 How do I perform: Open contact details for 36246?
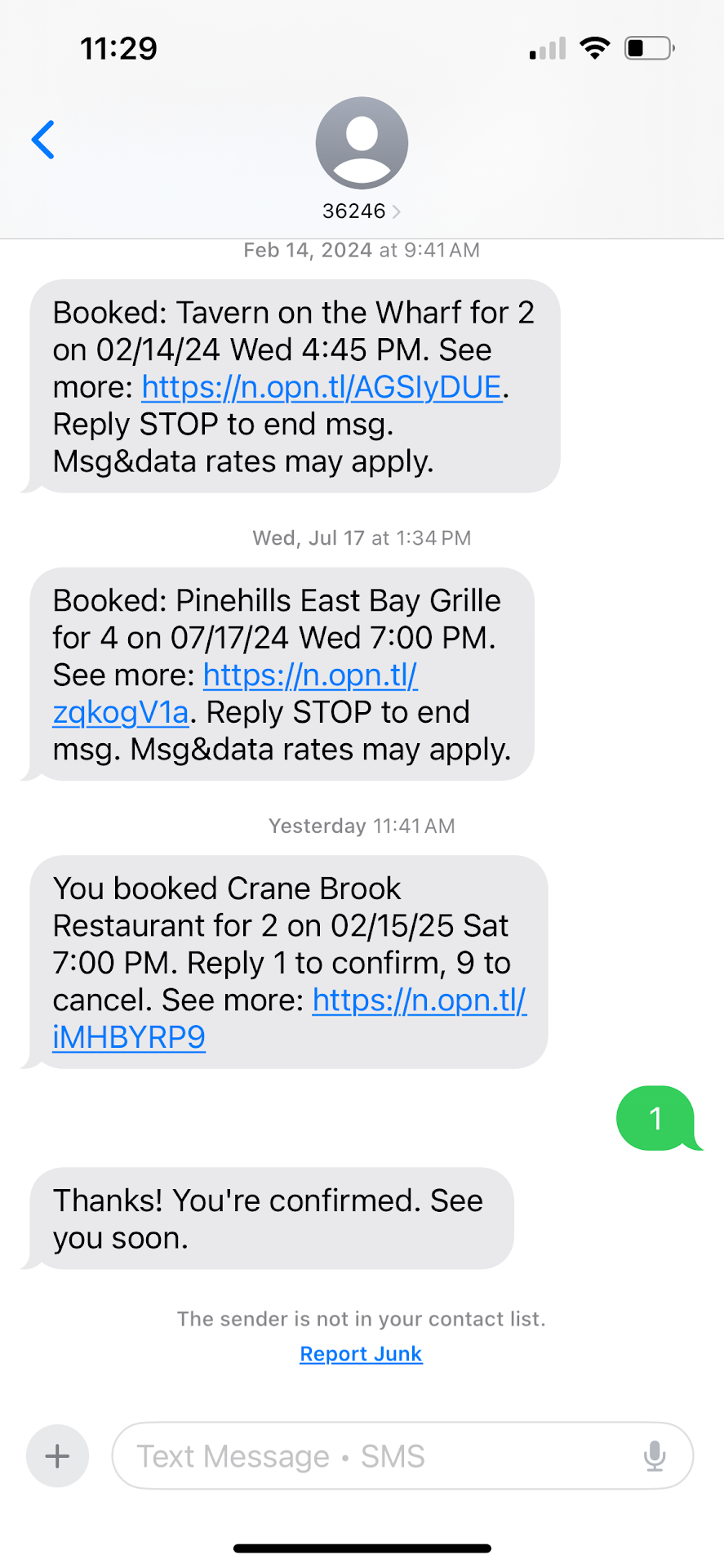[x=361, y=211]
